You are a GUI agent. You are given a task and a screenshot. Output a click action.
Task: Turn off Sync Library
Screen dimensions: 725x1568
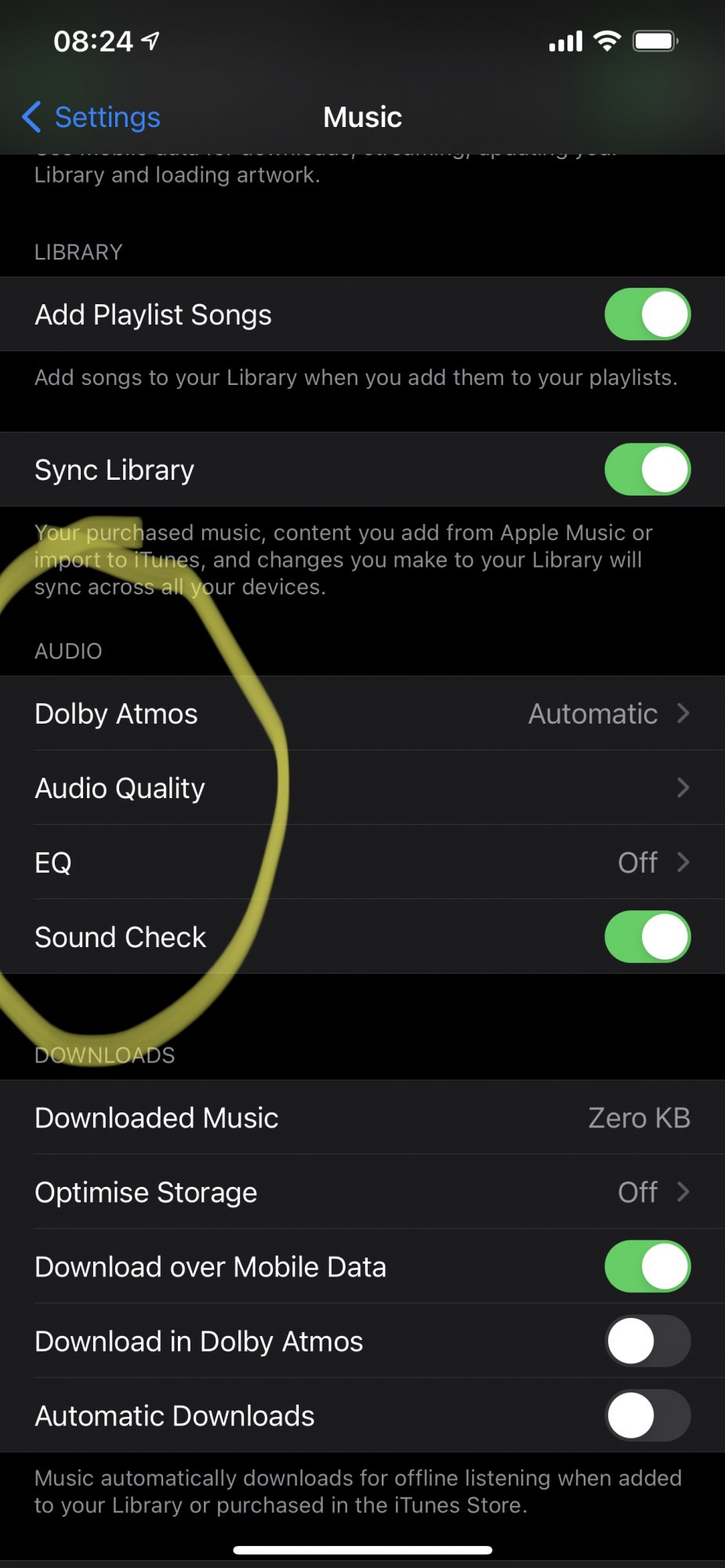coord(647,470)
